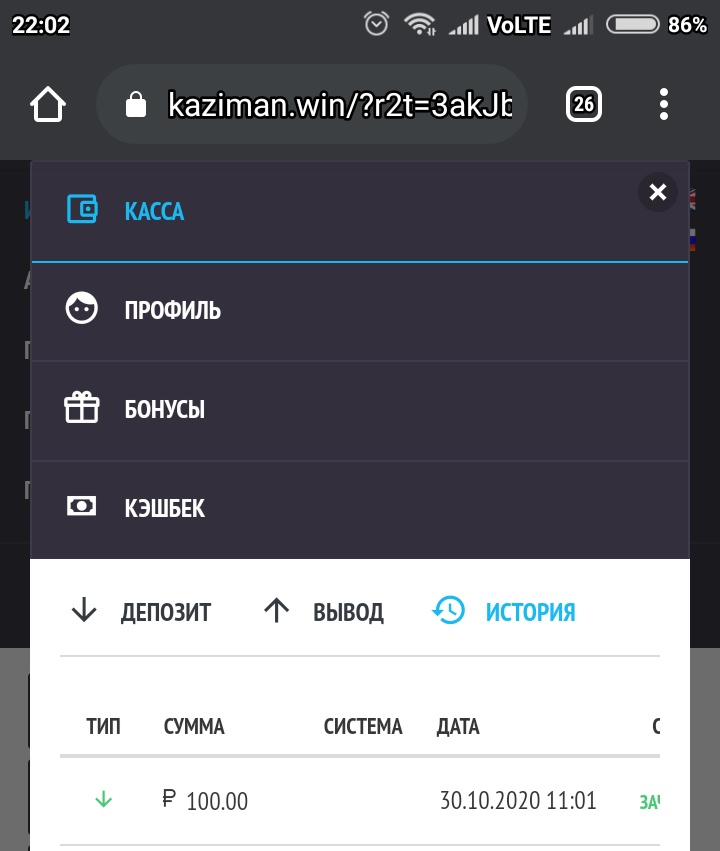720x851 pixels.
Task: Open the browser tab switcher
Action: pyautogui.click(x=584, y=104)
